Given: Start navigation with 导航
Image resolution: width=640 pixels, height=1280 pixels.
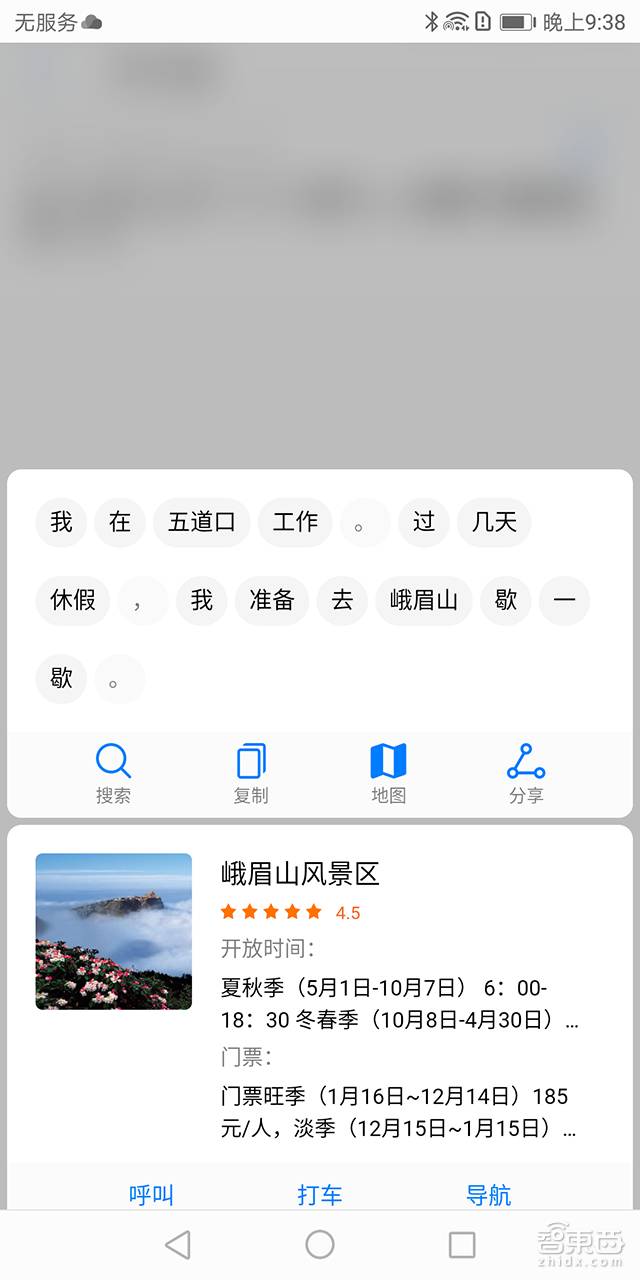Looking at the screenshot, I should pyautogui.click(x=488, y=1194).
